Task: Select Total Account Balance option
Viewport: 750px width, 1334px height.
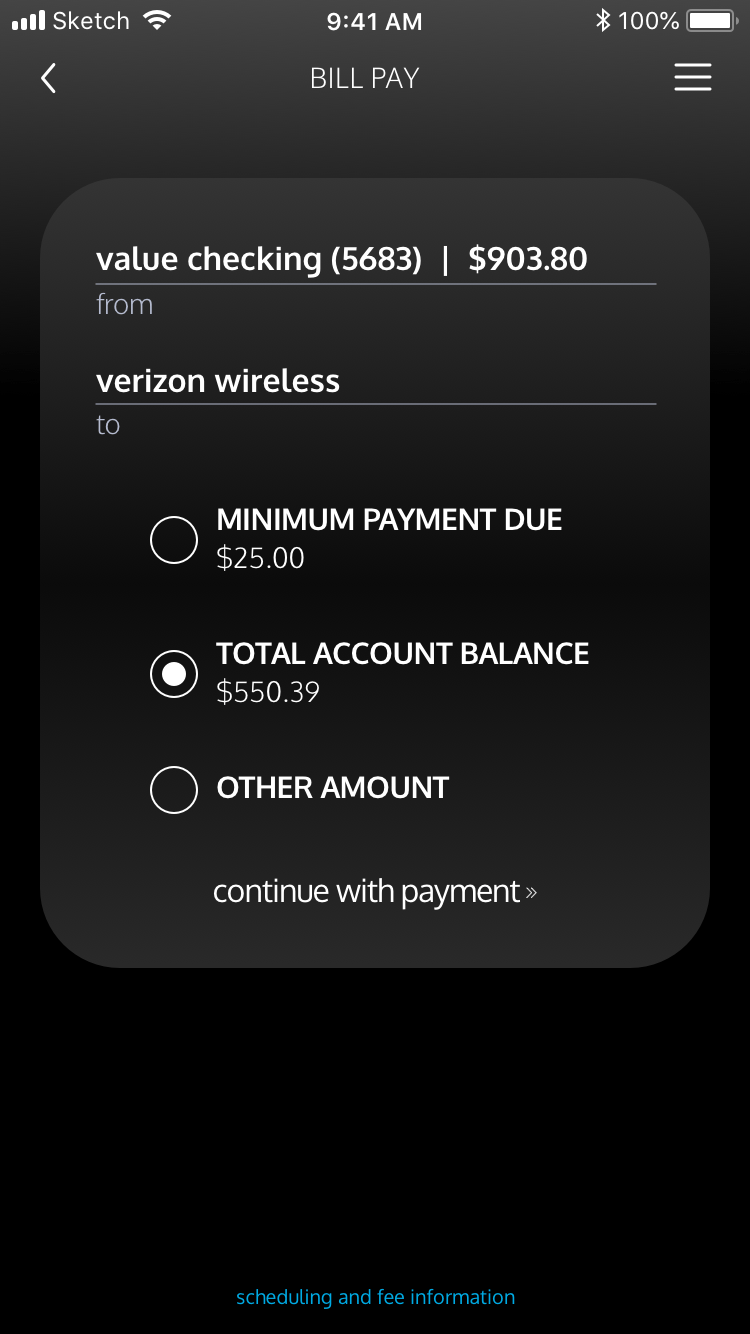Action: tap(174, 674)
